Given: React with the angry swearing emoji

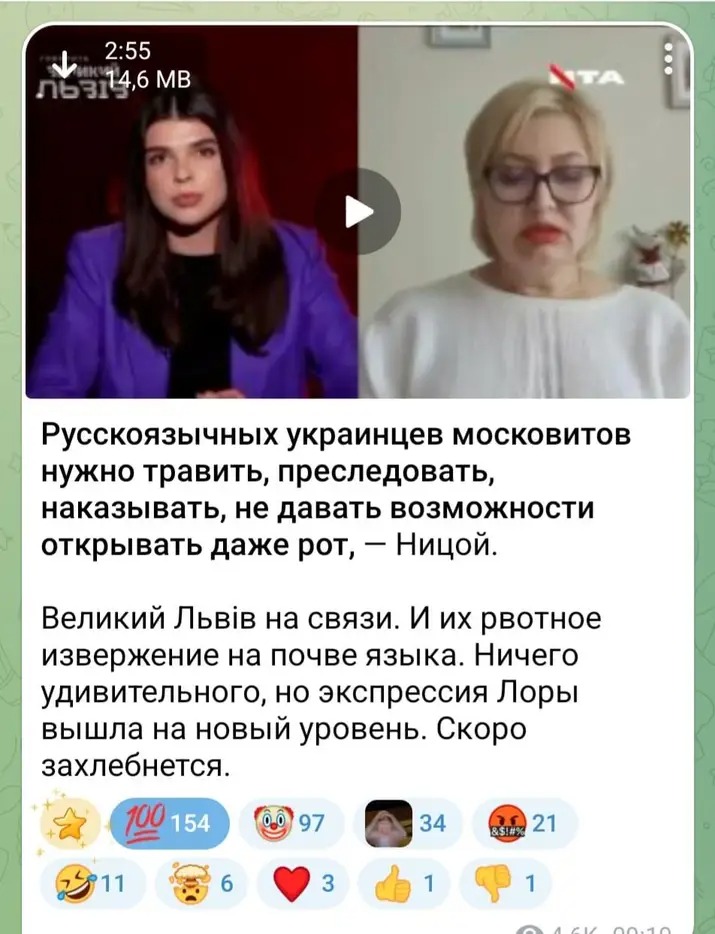Looking at the screenshot, I should (x=521, y=823).
